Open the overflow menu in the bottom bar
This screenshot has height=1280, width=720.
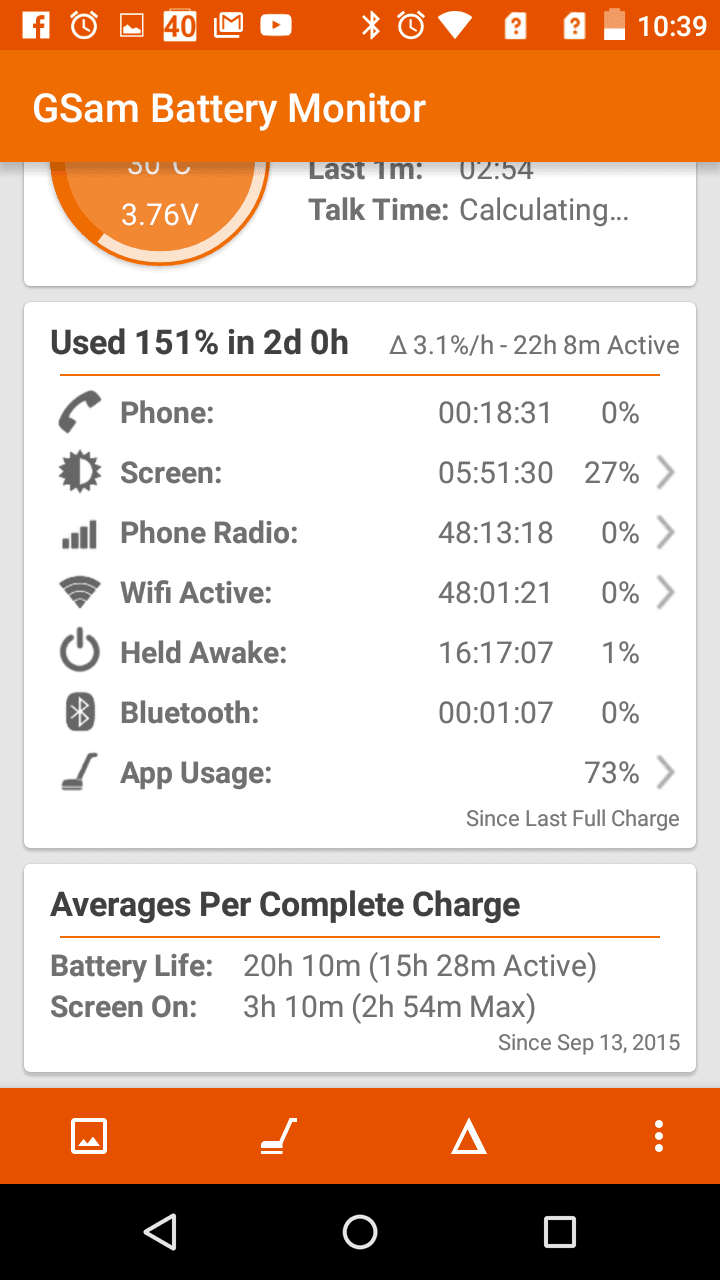(x=658, y=1136)
